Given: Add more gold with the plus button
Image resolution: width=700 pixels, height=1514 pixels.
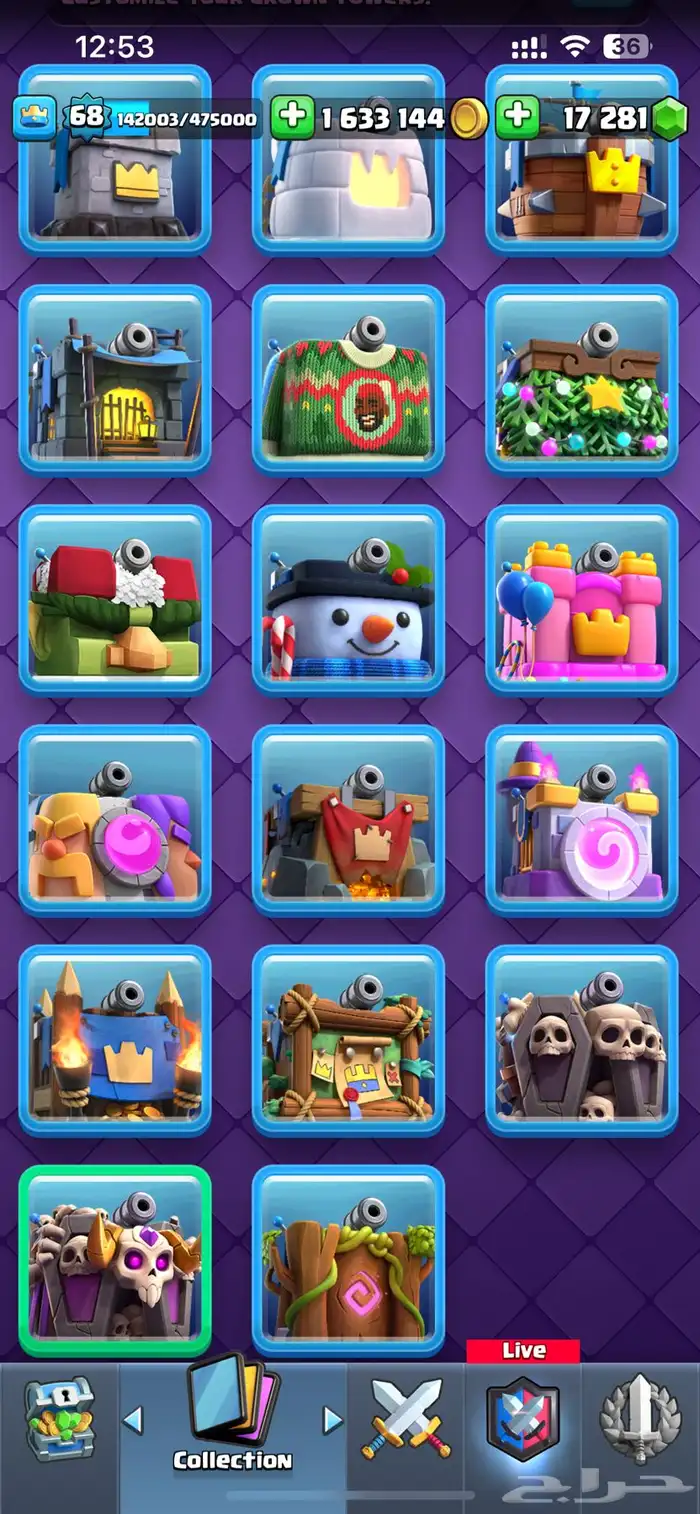Looking at the screenshot, I should click(x=292, y=118).
